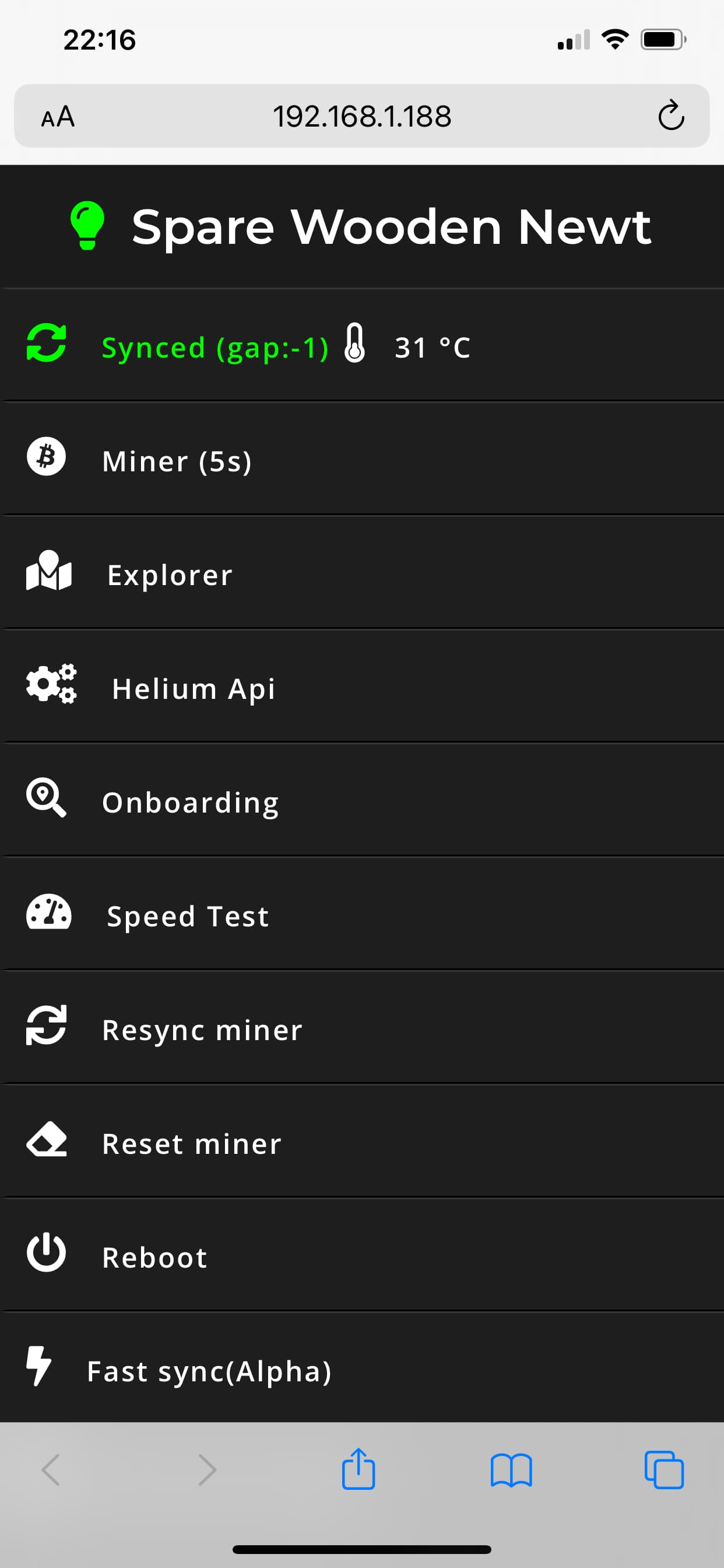
Task: Reload the page in Safari
Action: [x=670, y=116]
